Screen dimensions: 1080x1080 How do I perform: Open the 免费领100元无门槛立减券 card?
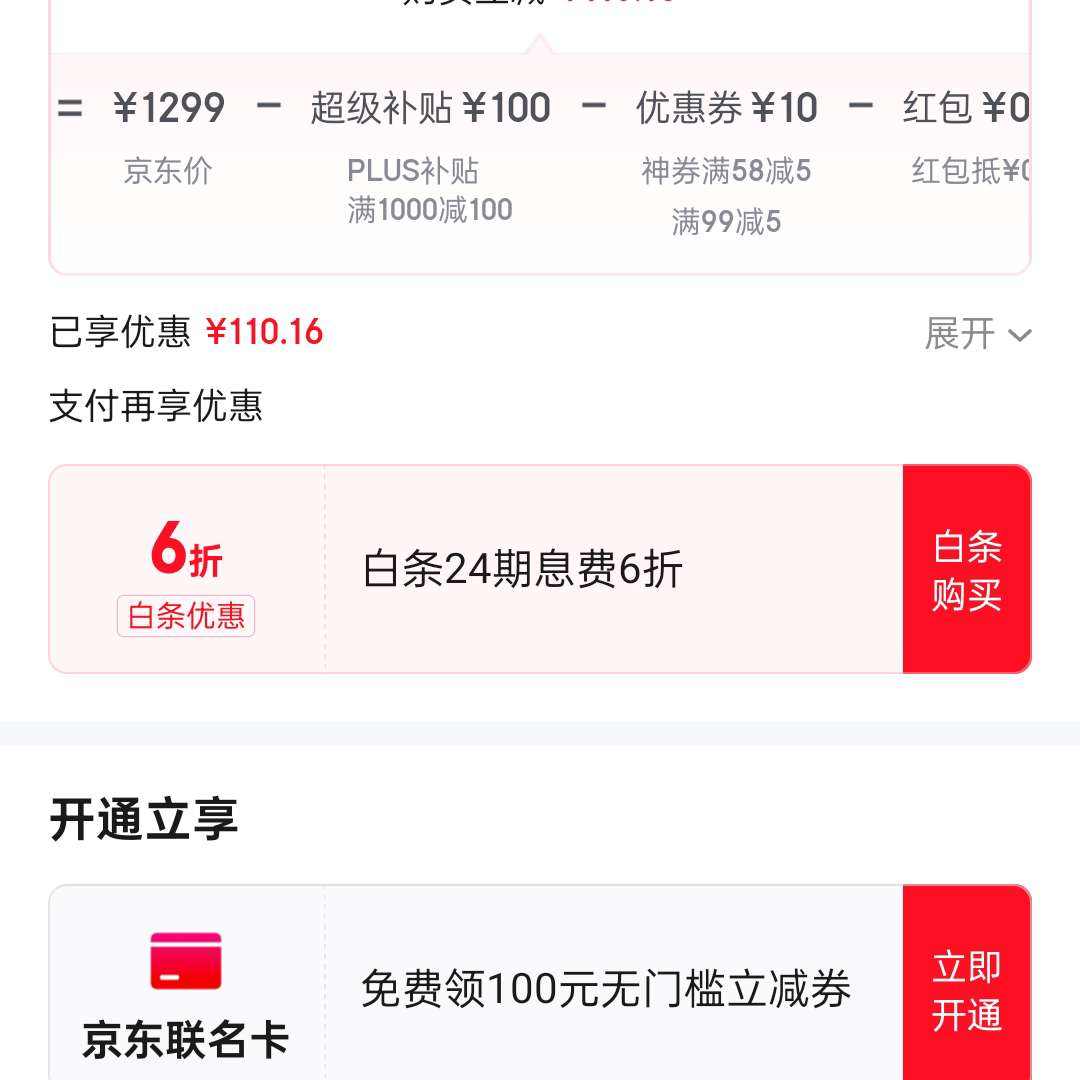coord(605,989)
